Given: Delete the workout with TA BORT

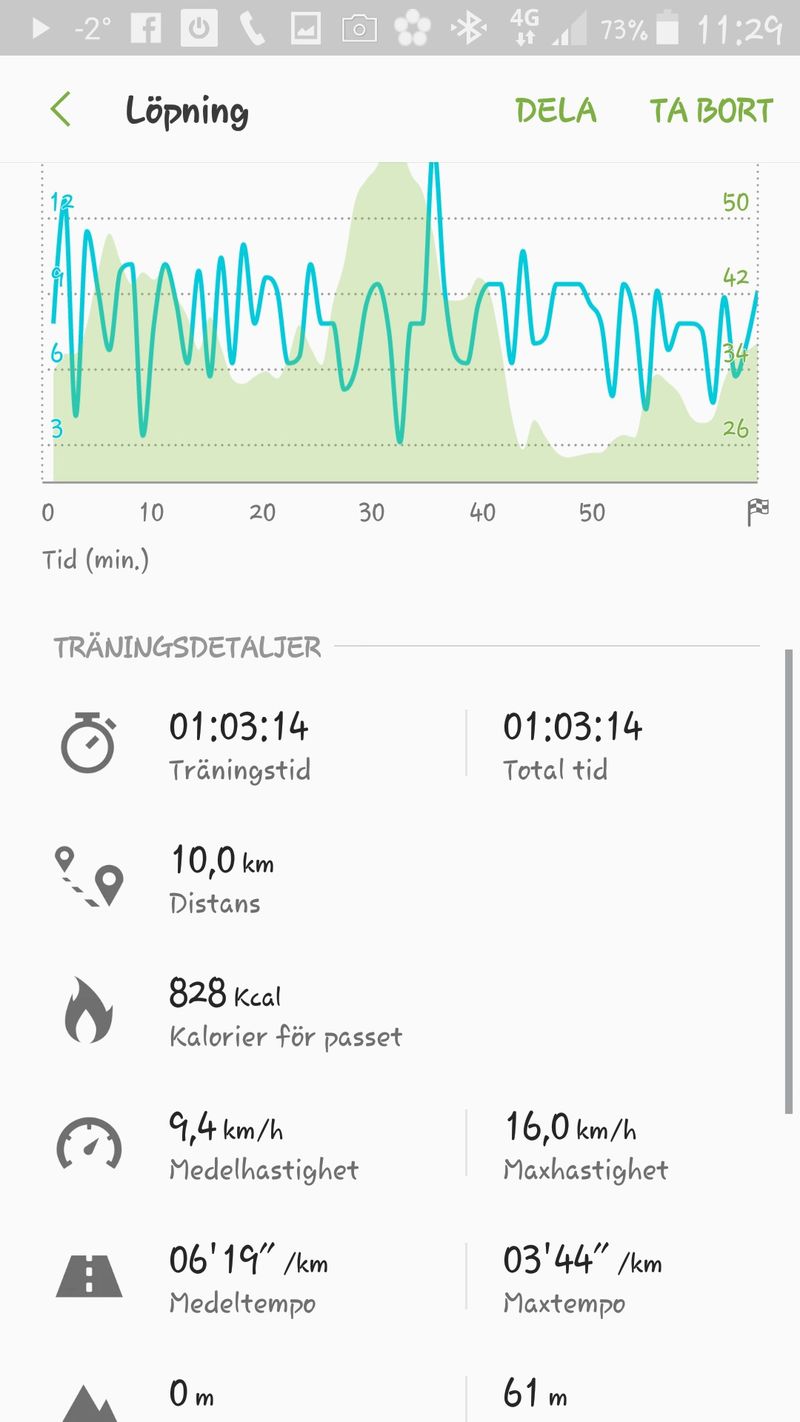Looking at the screenshot, I should point(711,110).
